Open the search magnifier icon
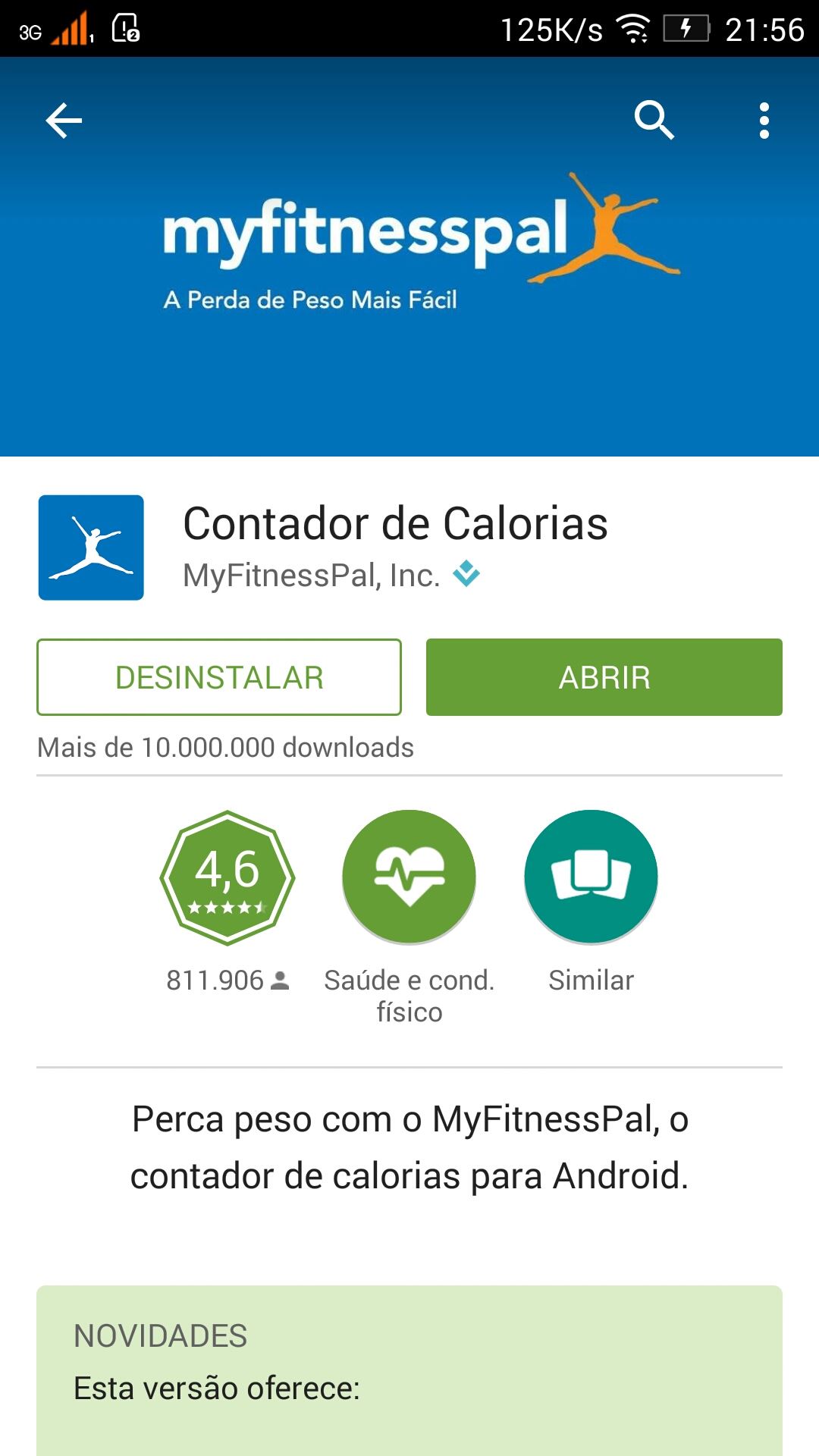The height and width of the screenshot is (1456, 819). [x=654, y=120]
